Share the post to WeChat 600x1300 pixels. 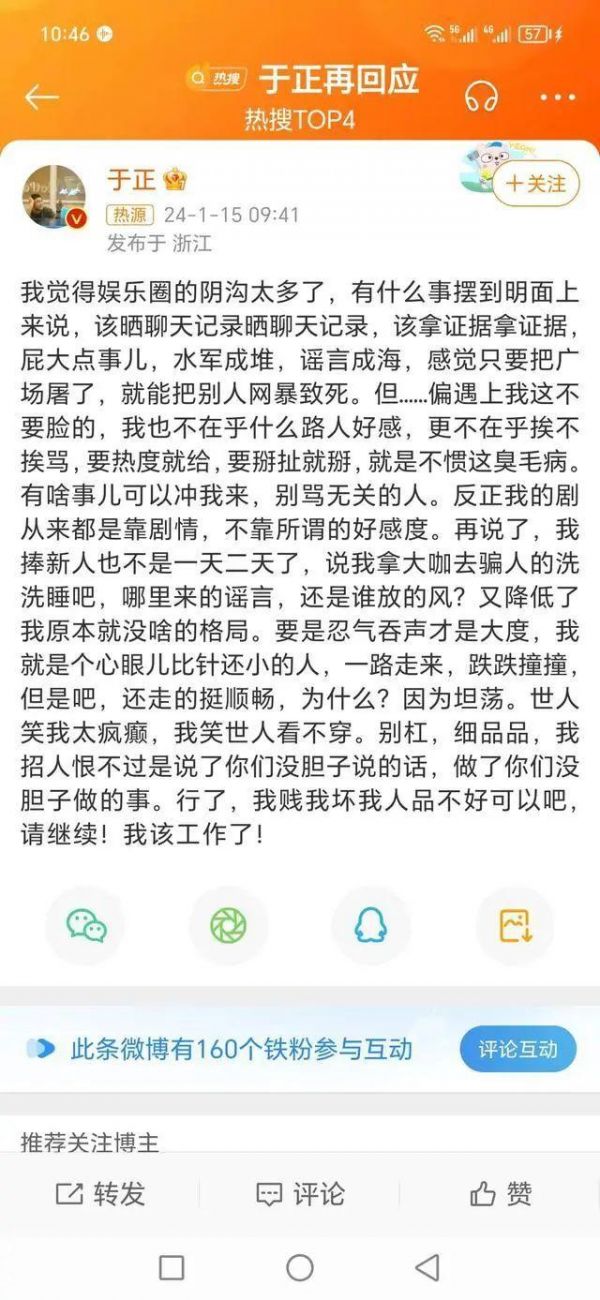[x=86, y=926]
